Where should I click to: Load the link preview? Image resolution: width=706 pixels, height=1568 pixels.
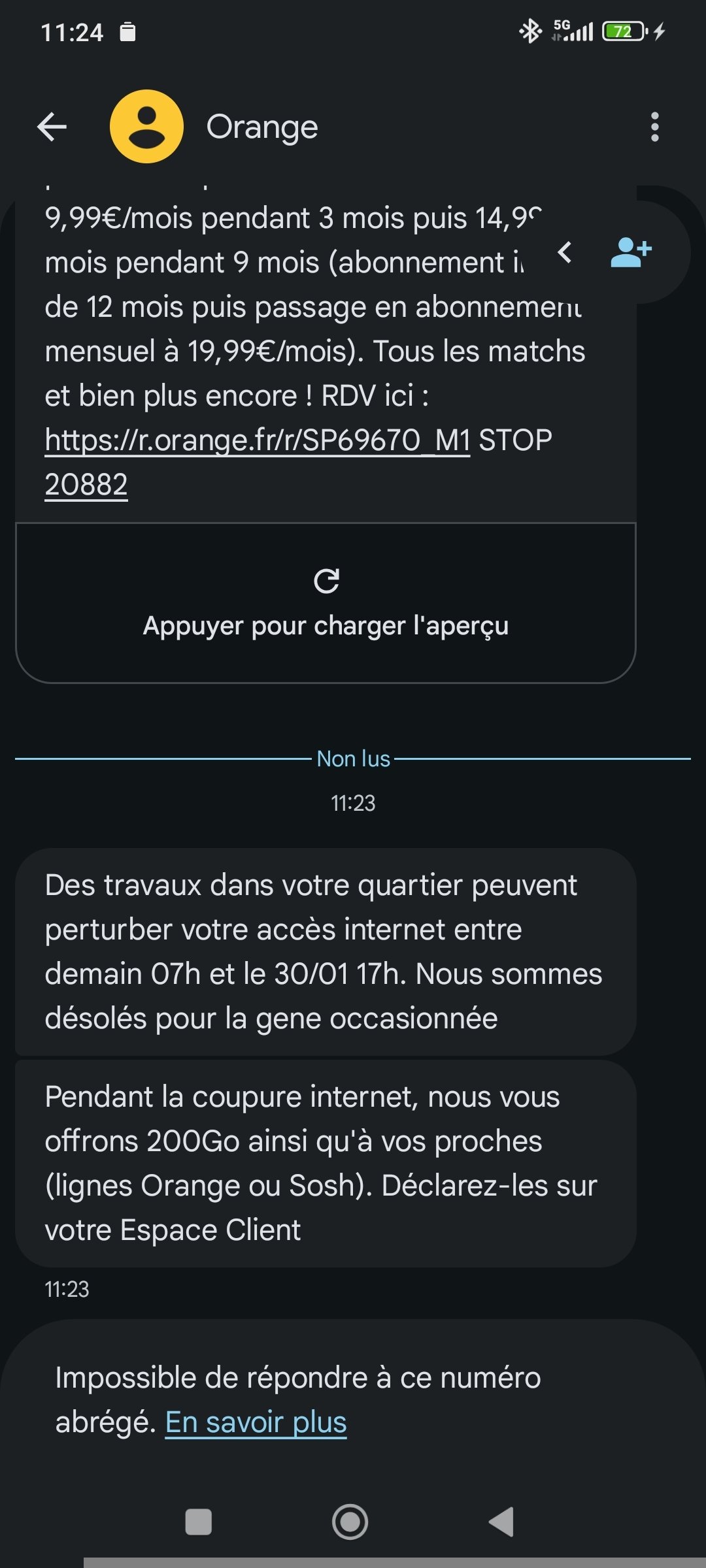pos(326,603)
